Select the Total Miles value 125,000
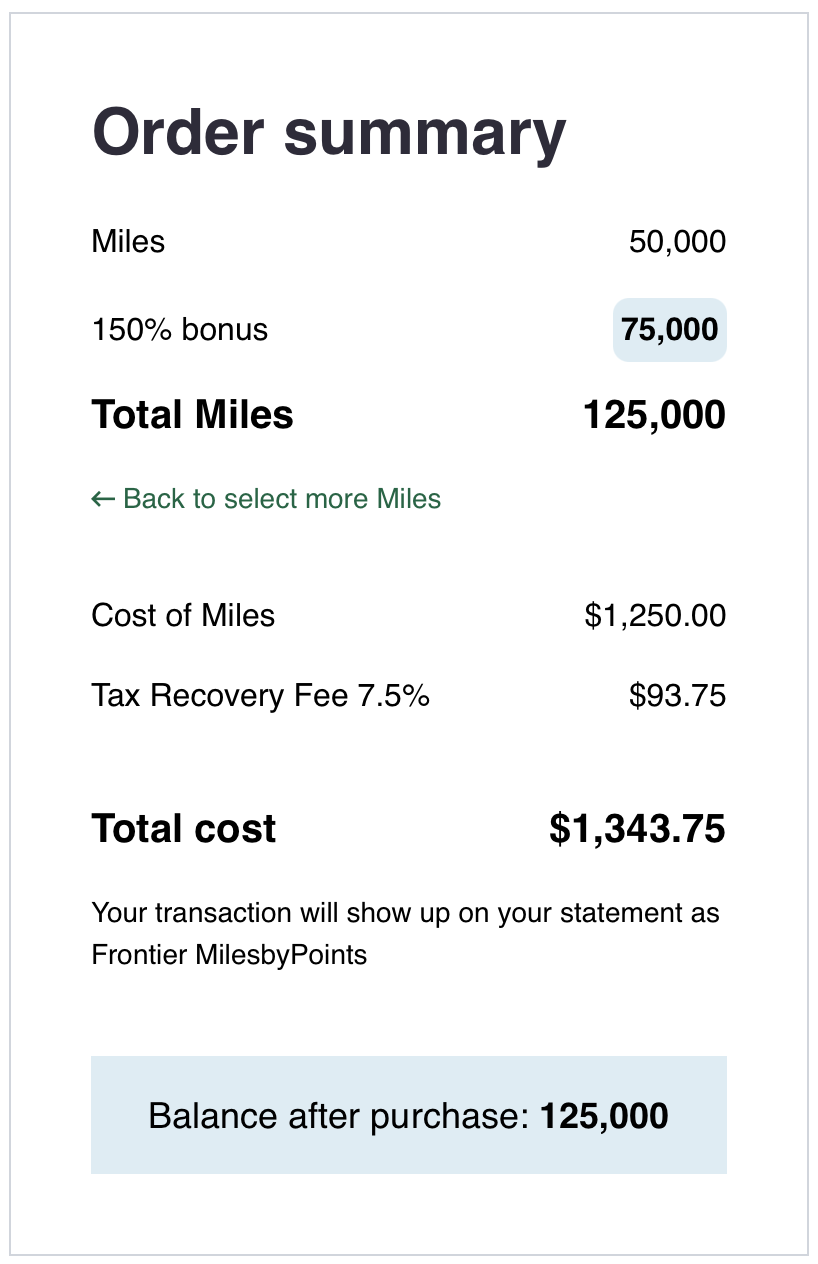This screenshot has width=818, height=1264. (x=654, y=414)
